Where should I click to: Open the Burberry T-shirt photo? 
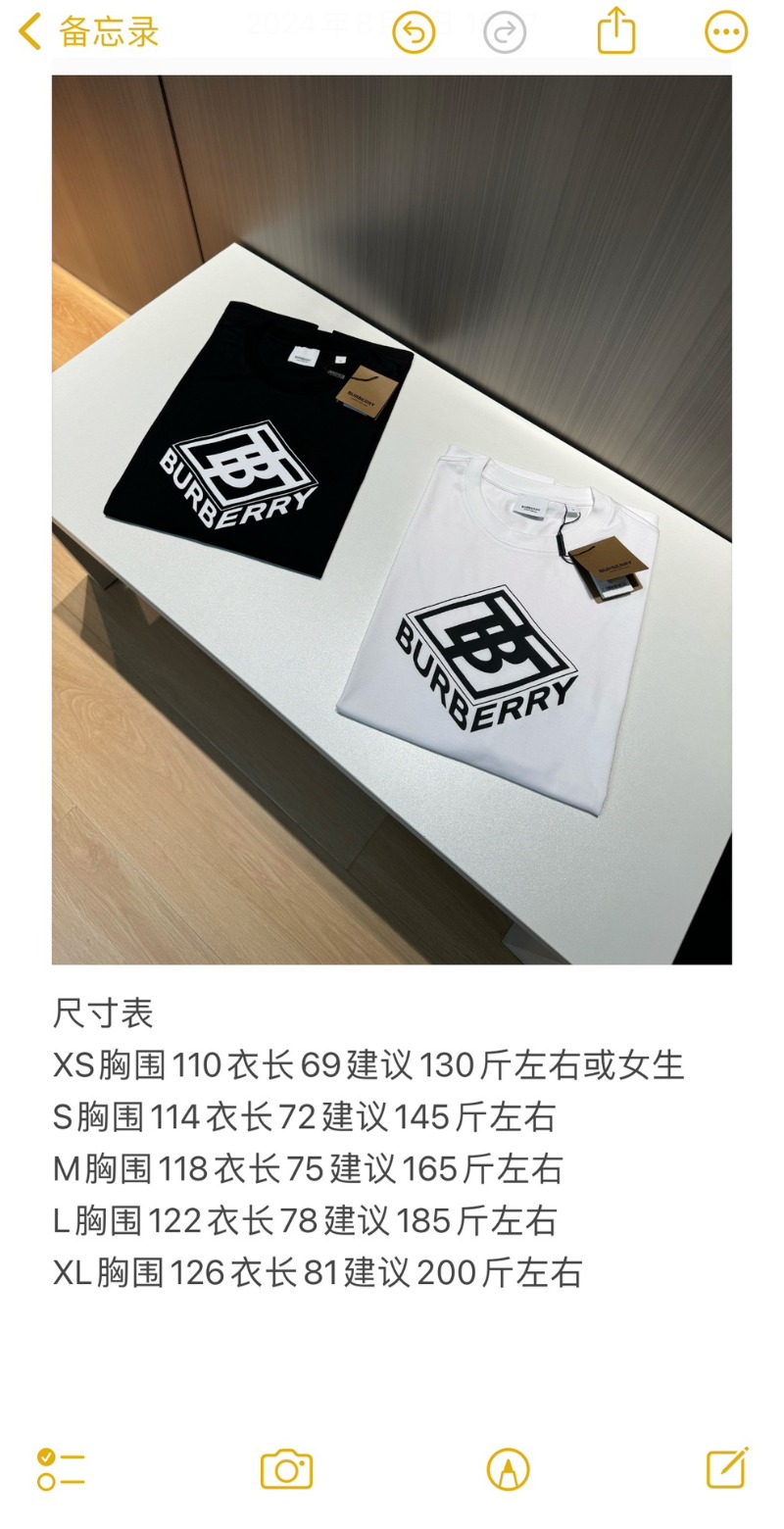point(392,519)
